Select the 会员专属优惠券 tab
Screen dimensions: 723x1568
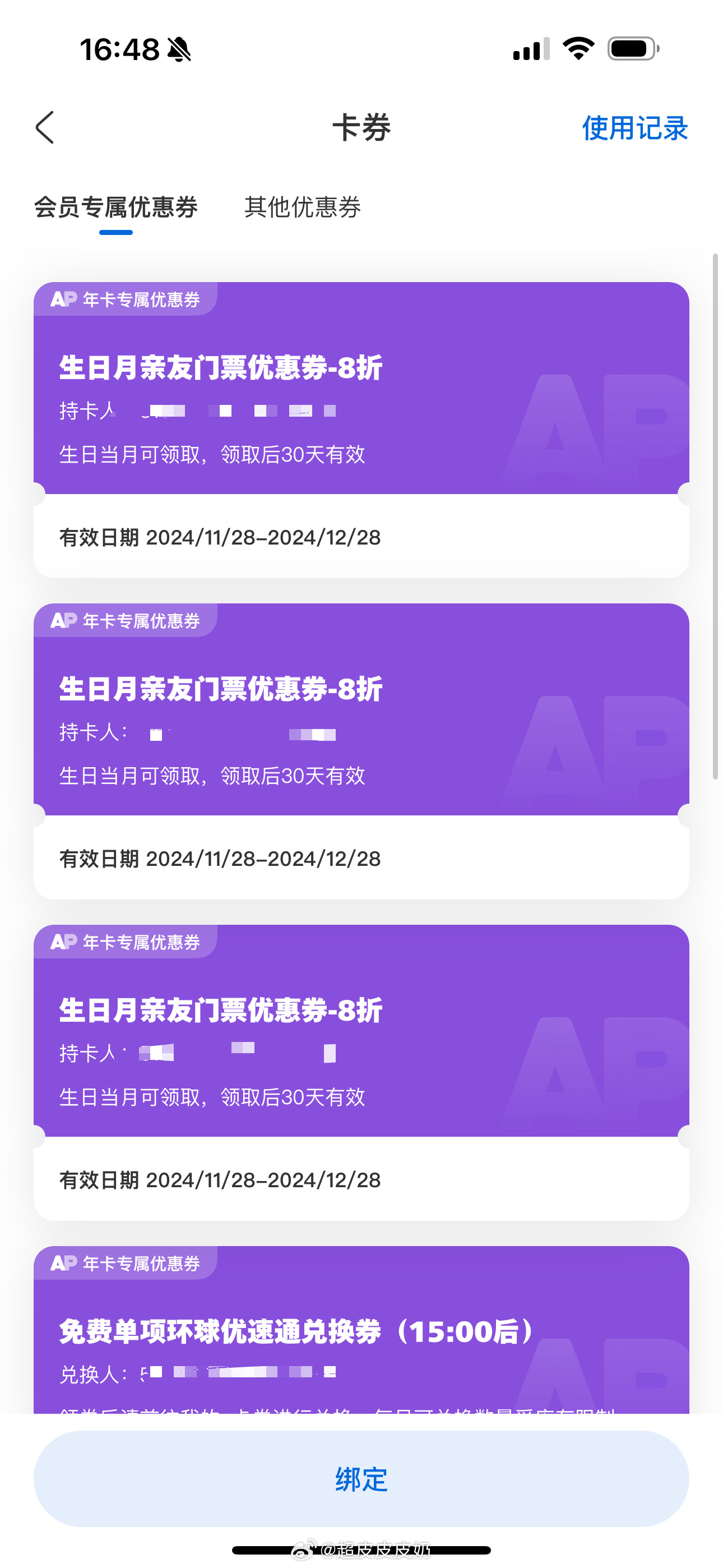pos(115,207)
